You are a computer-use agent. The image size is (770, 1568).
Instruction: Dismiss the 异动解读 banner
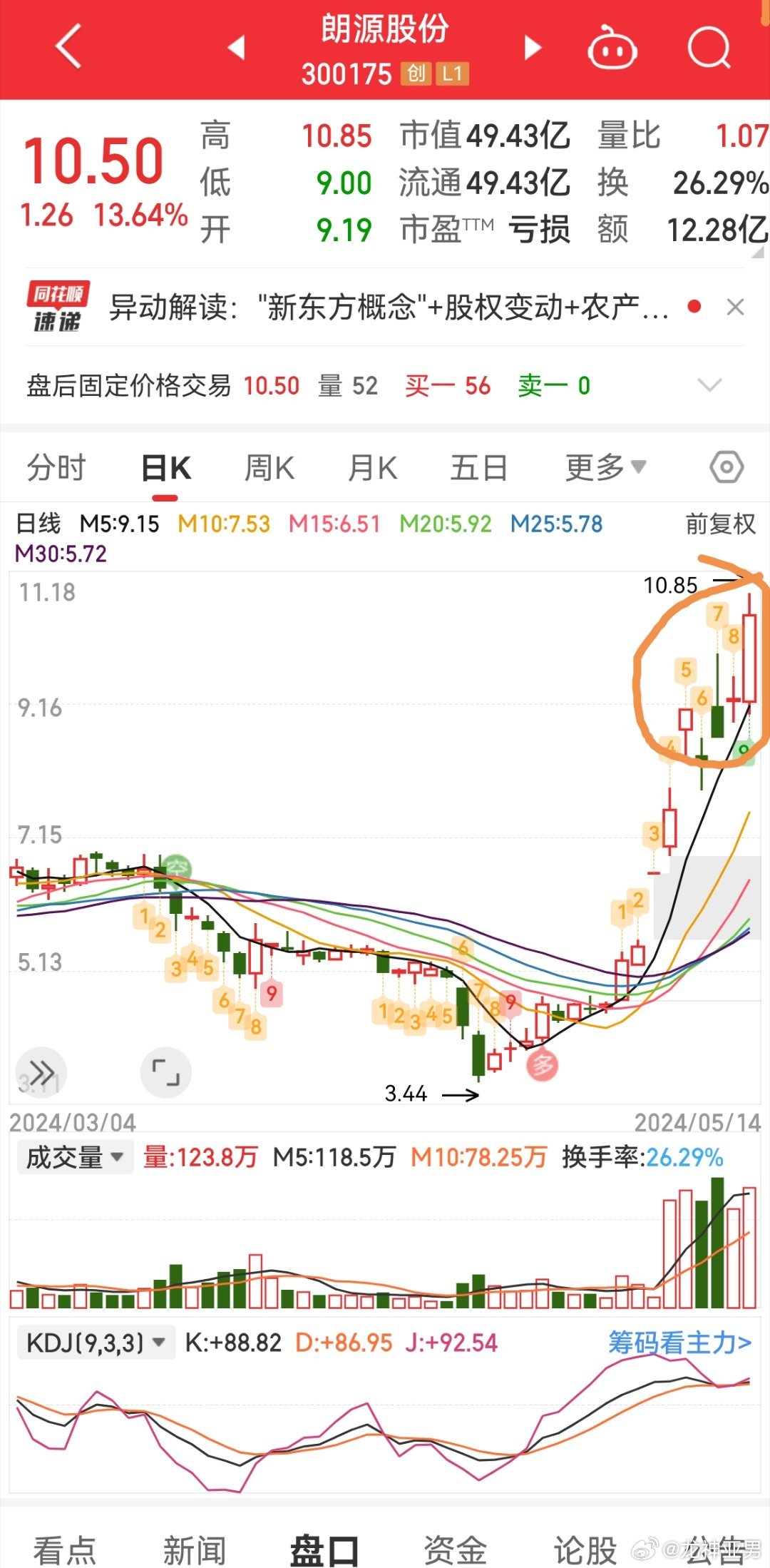(x=735, y=307)
